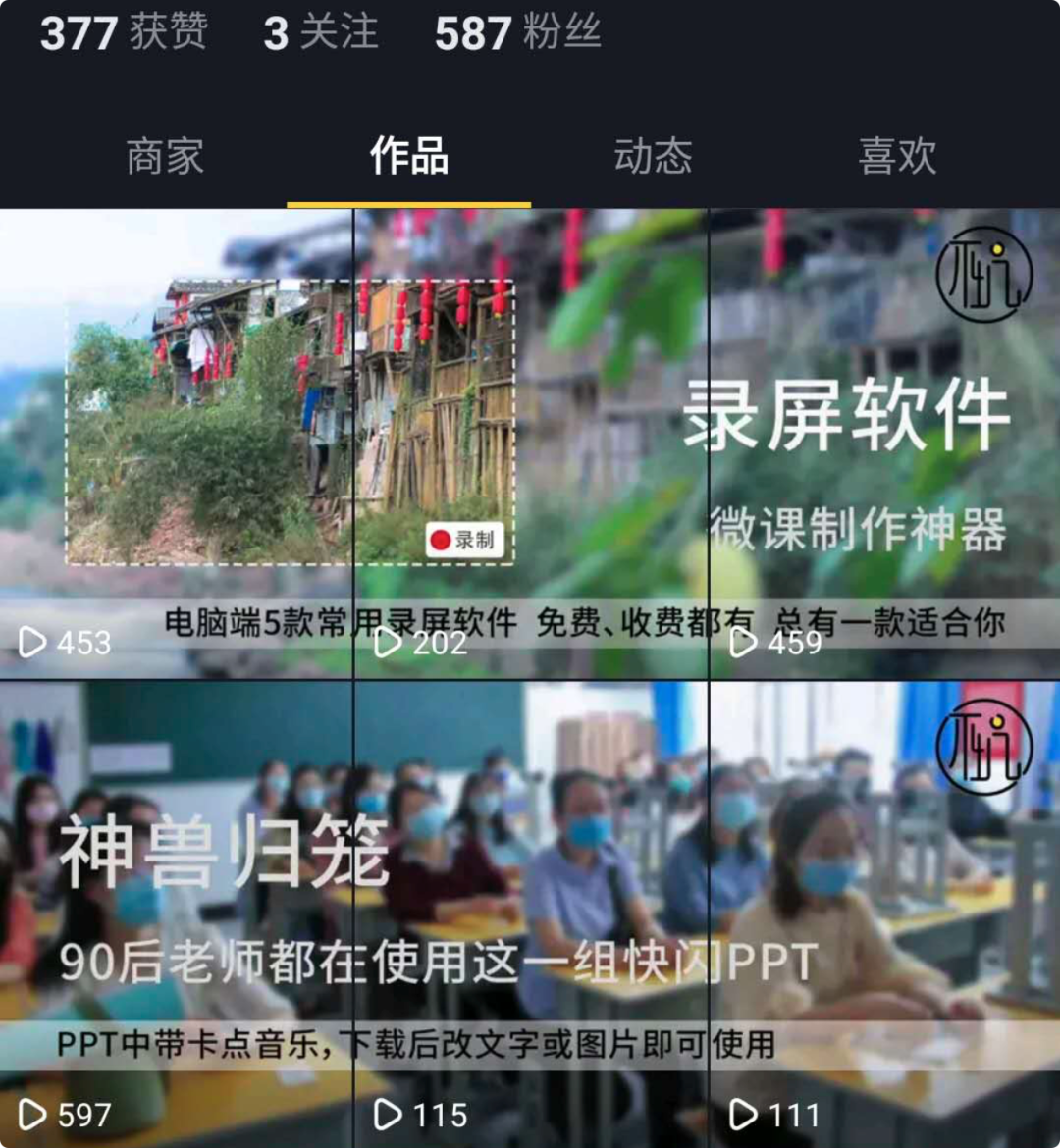
Task: Open the 录屏软件 video with 459 plays
Action: [883, 442]
